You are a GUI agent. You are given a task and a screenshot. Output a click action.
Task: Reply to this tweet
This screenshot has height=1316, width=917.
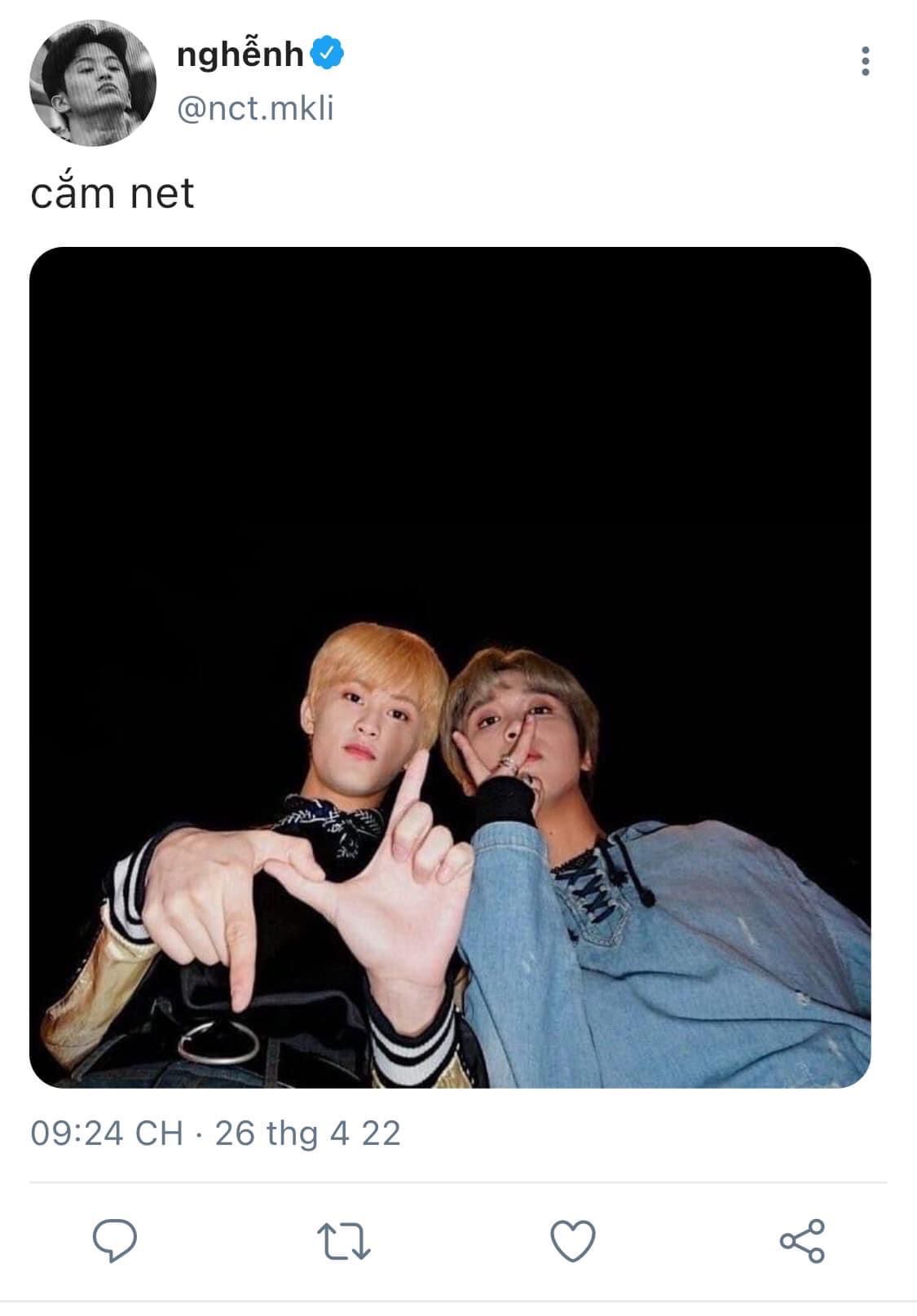click(114, 1240)
